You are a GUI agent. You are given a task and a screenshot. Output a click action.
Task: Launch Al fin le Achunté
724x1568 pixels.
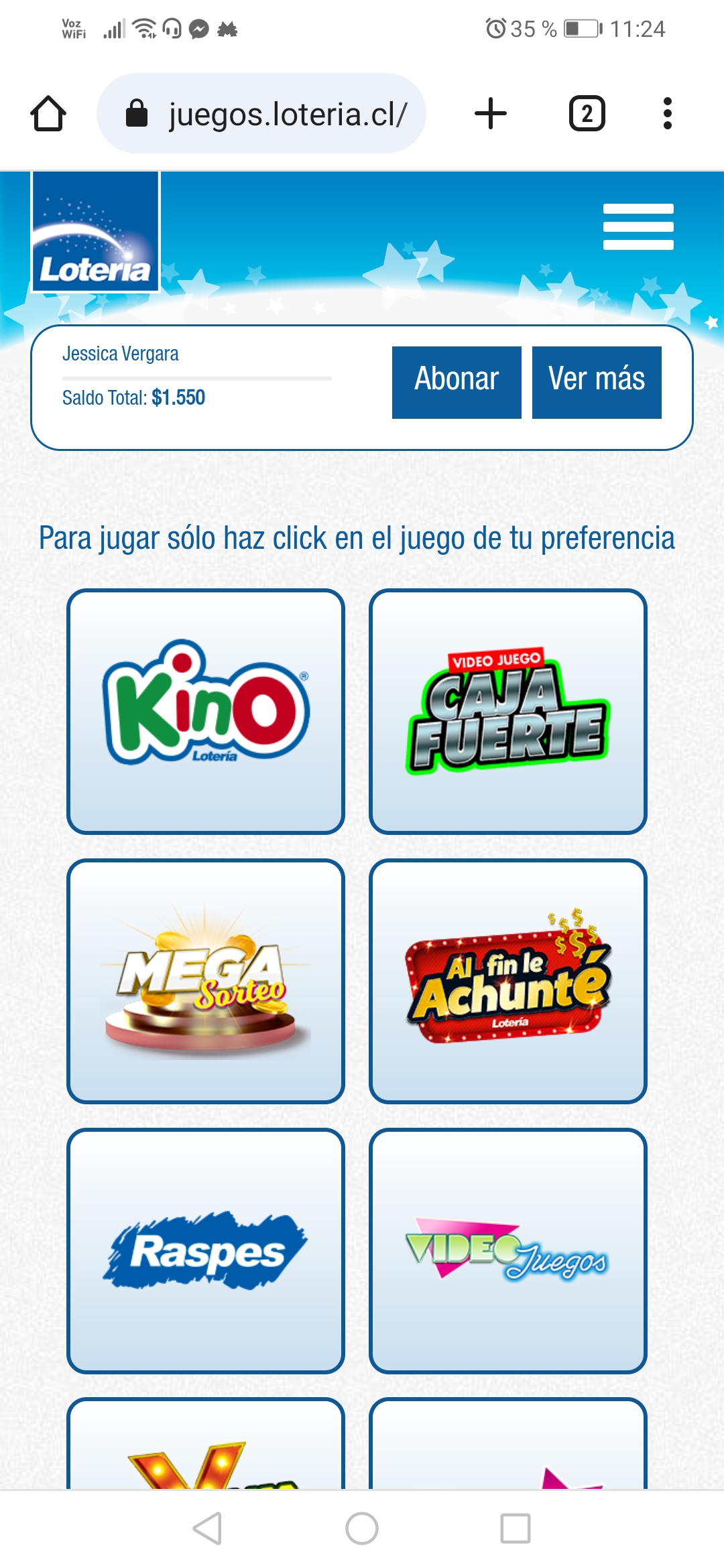[x=507, y=981]
